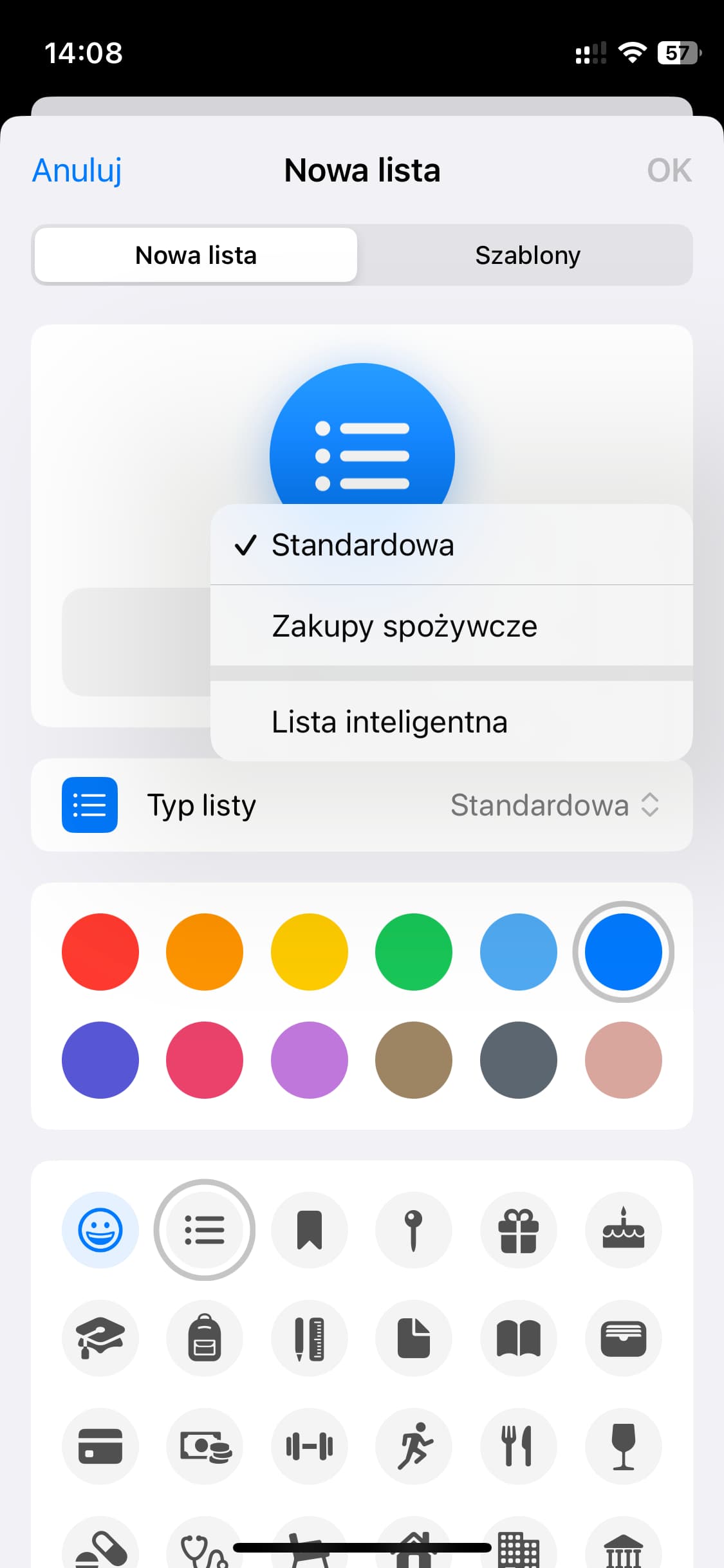Pick the orange color swatch
The width and height of the screenshot is (724, 1568).
pyautogui.click(x=205, y=951)
